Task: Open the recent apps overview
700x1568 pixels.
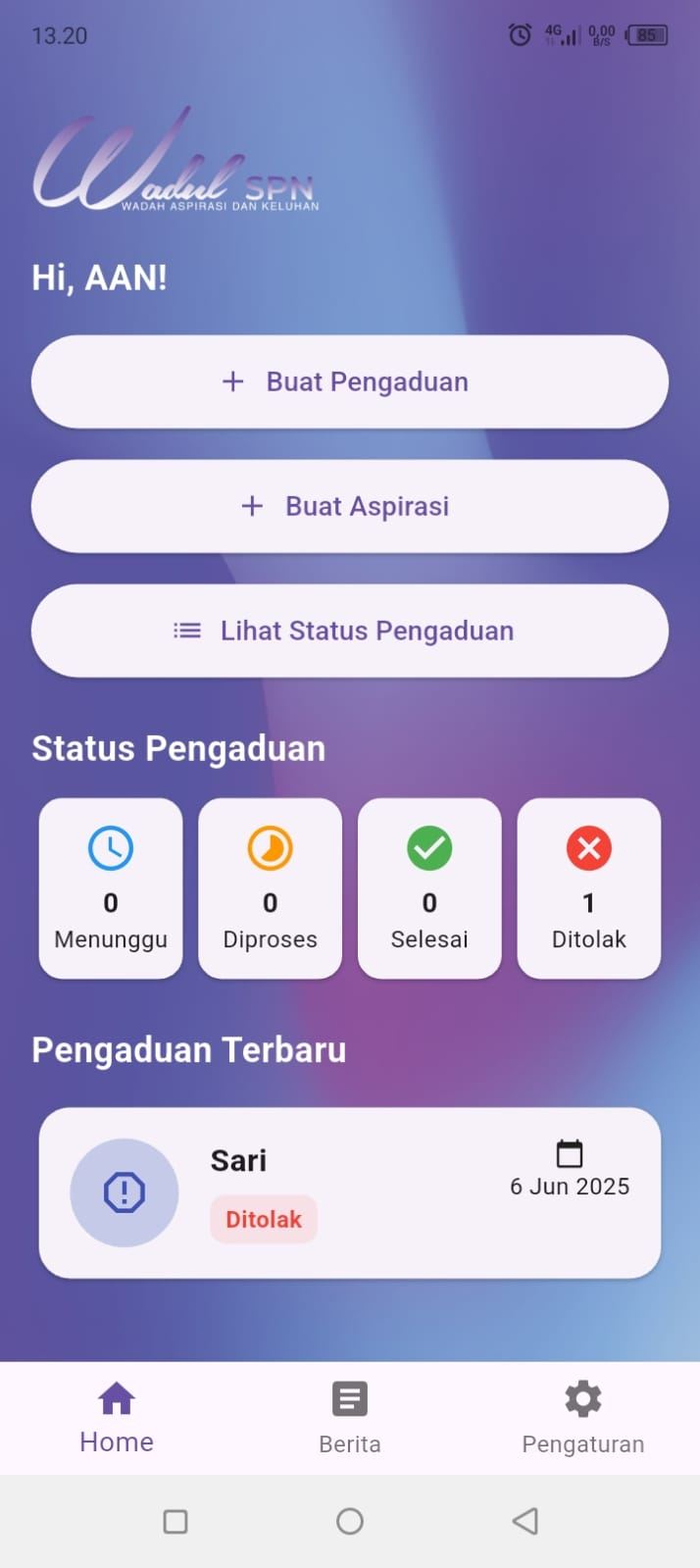Action: pyautogui.click(x=175, y=1521)
